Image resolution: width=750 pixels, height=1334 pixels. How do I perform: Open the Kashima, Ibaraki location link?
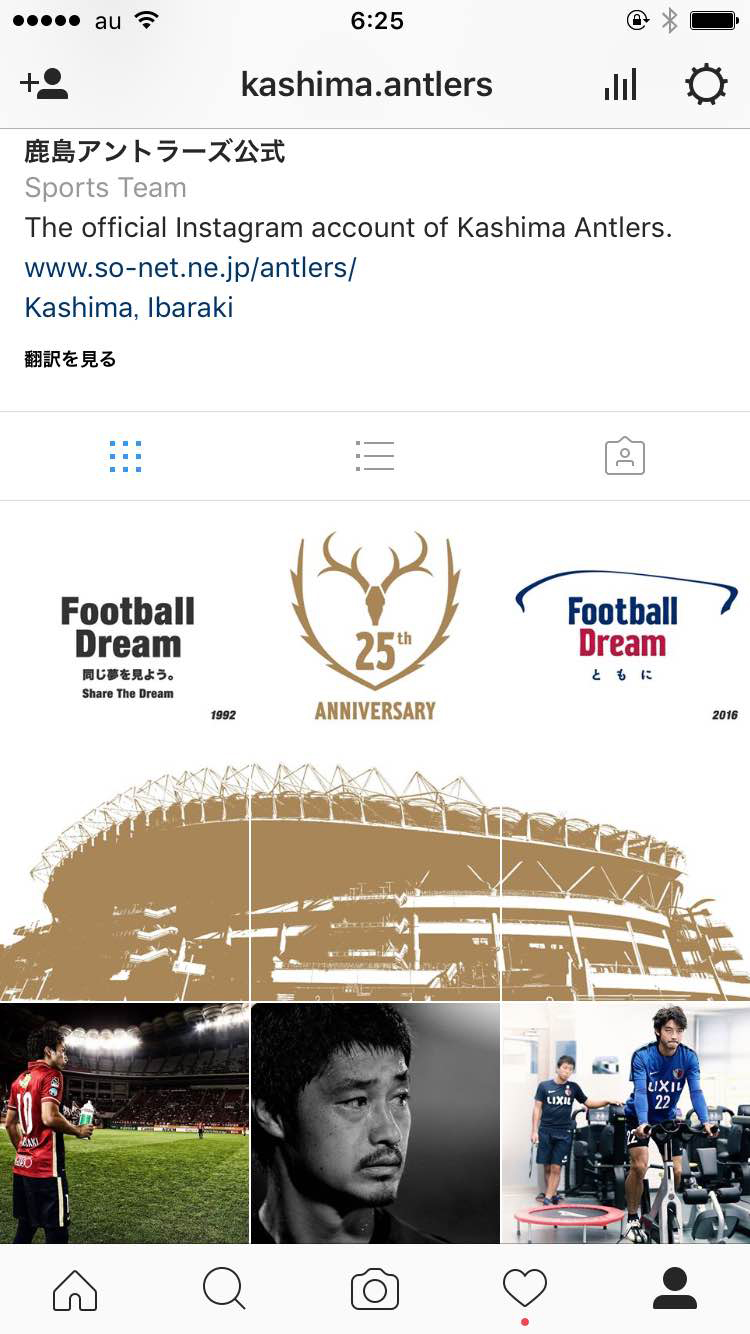129,308
